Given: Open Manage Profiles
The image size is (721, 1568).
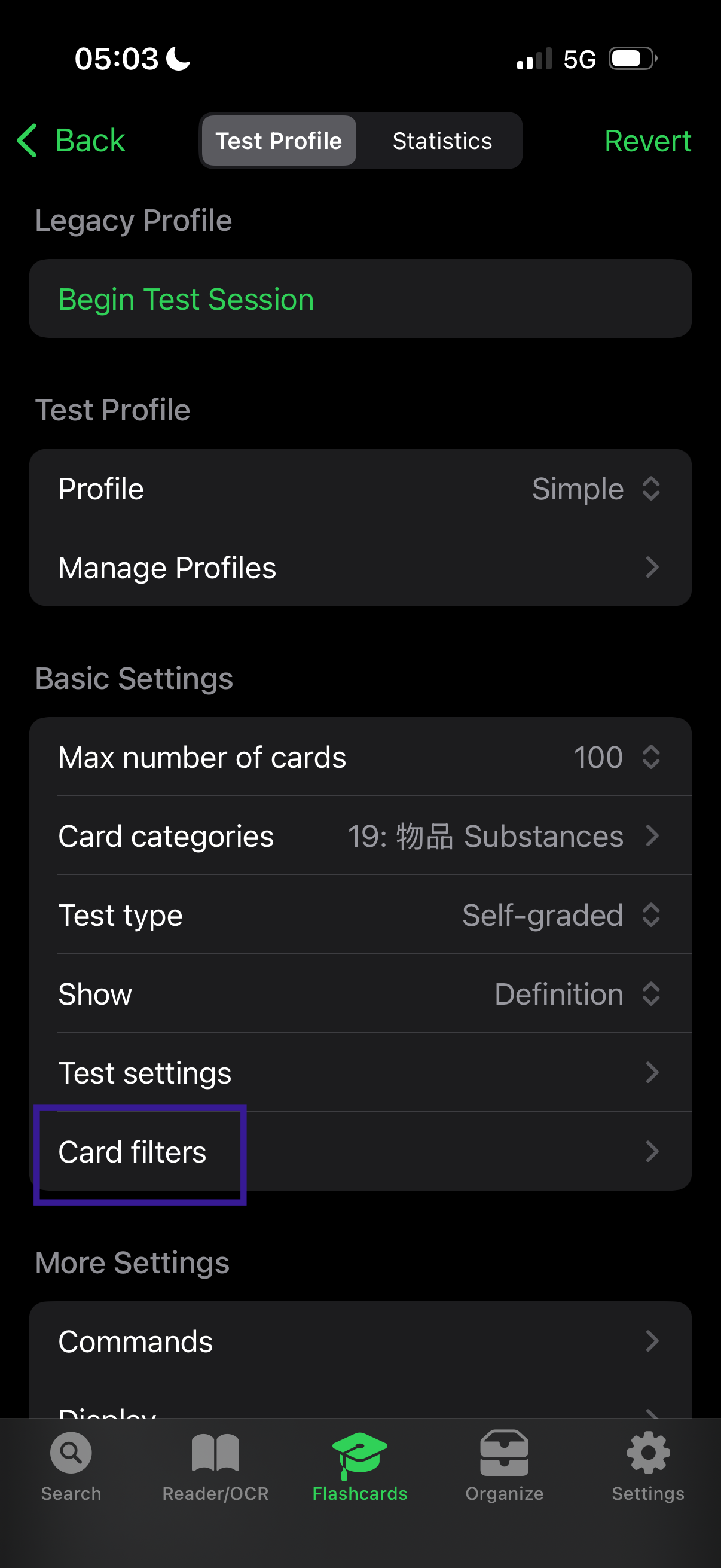Looking at the screenshot, I should [359, 568].
